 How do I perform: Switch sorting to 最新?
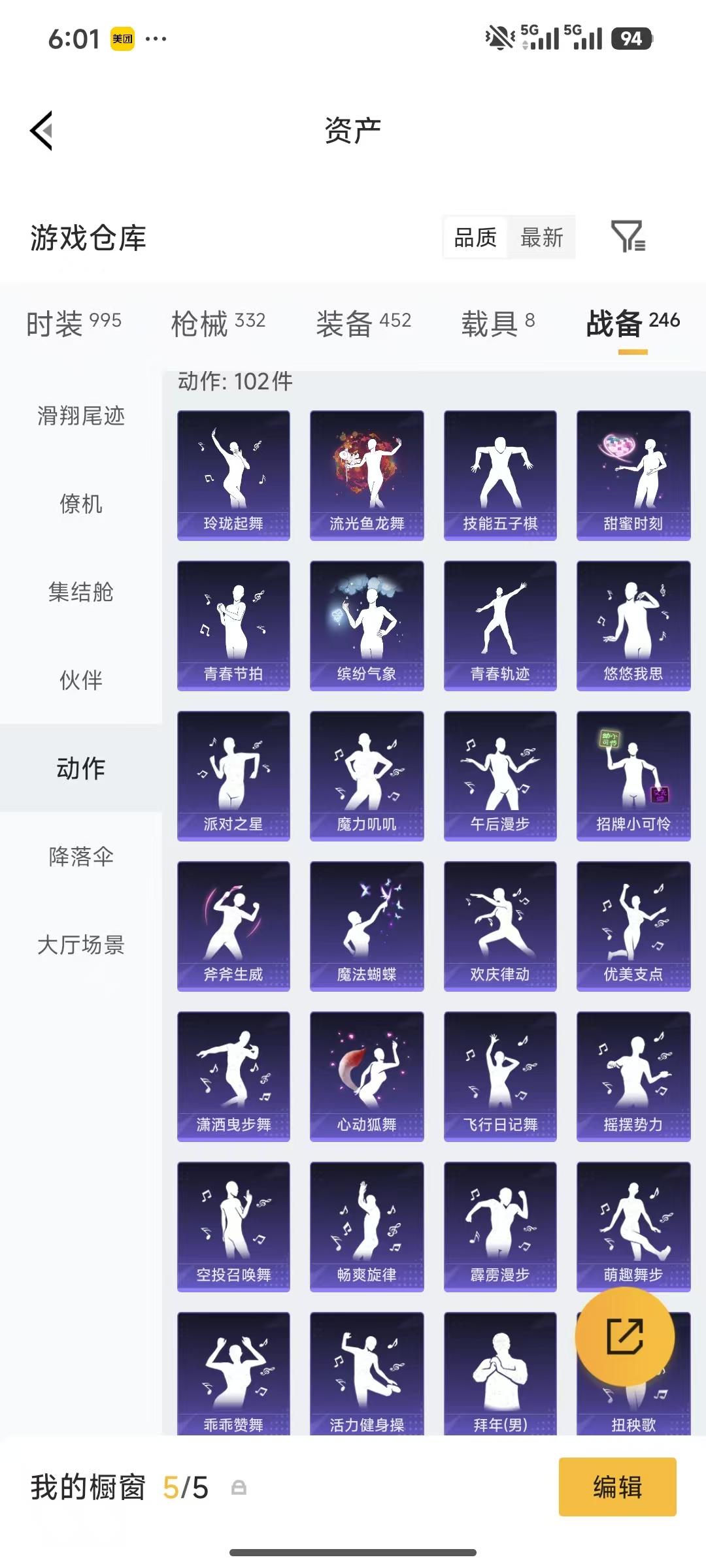(x=541, y=238)
